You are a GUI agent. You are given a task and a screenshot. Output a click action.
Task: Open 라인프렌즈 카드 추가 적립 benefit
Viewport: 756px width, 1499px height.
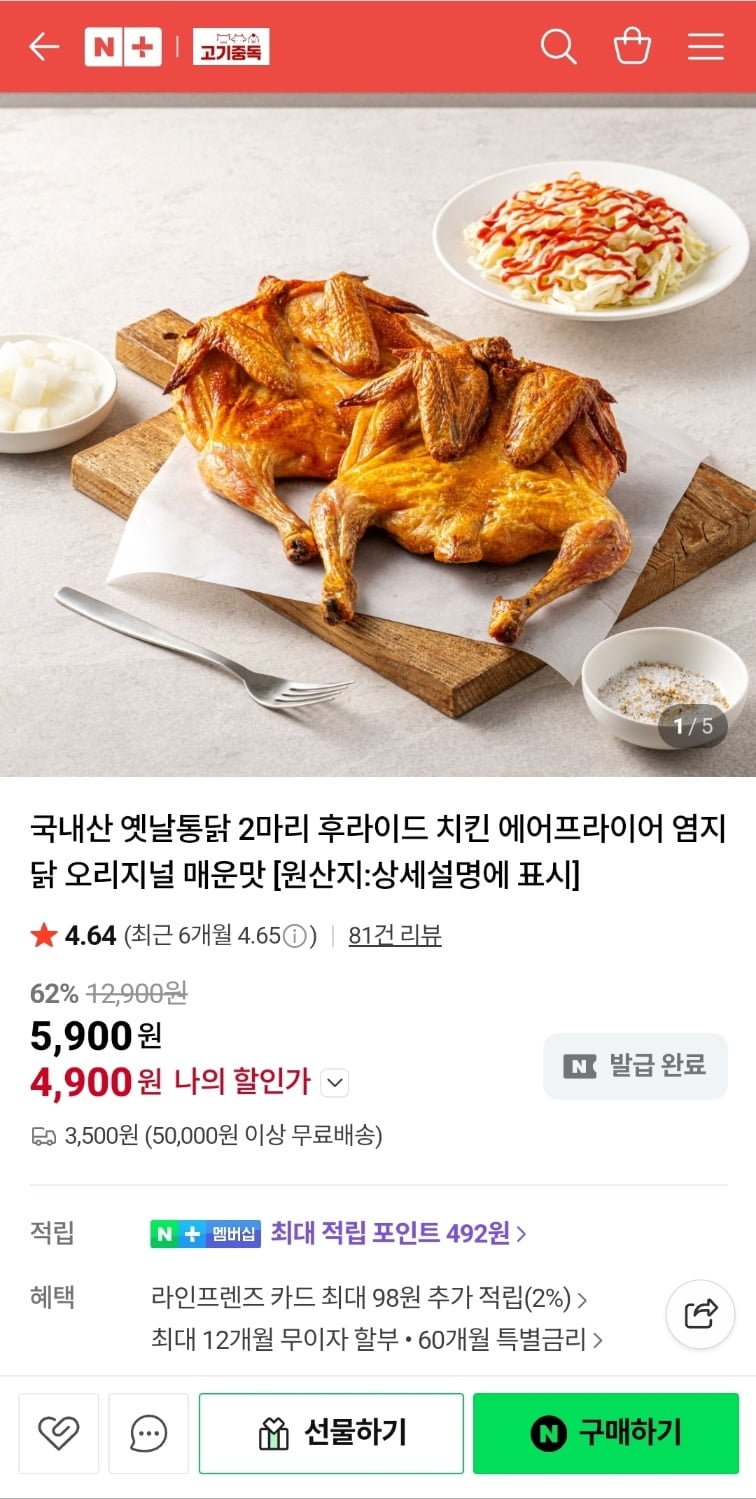[368, 1298]
